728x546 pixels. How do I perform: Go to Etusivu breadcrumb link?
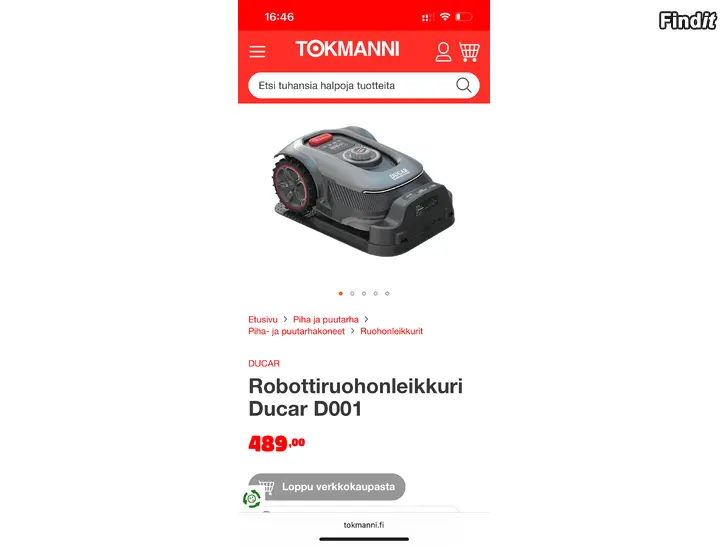(263, 319)
